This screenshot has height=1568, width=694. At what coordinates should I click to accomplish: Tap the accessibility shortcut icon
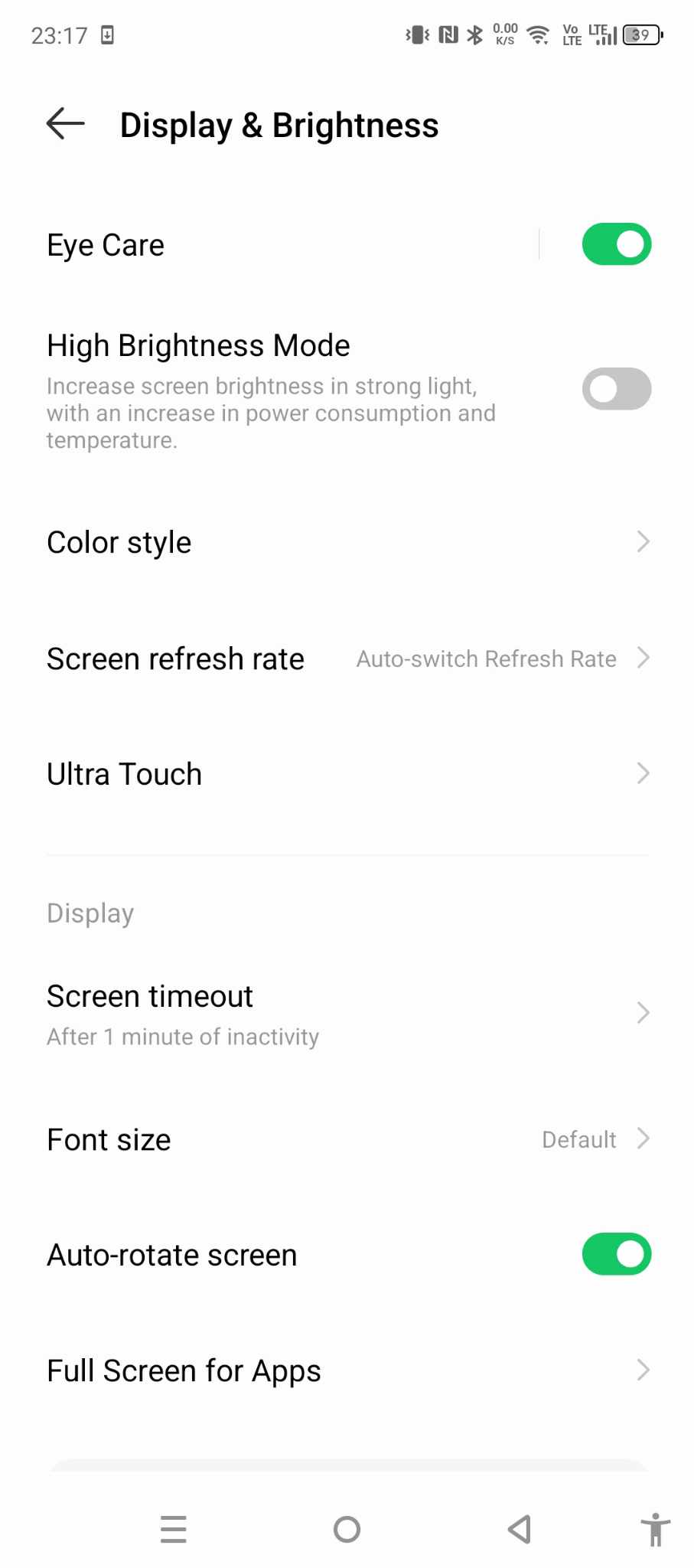coord(655,1530)
